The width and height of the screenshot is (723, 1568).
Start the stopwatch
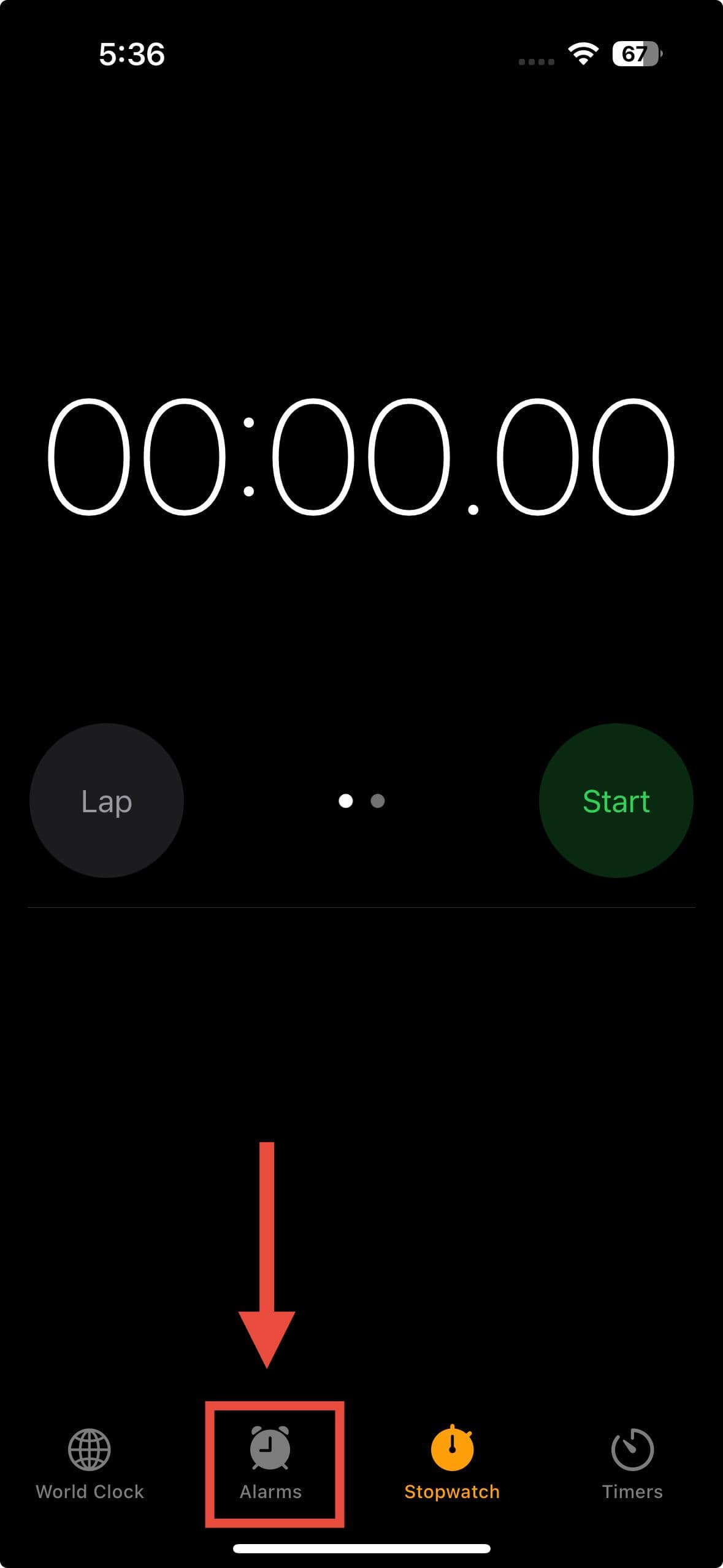(x=616, y=801)
